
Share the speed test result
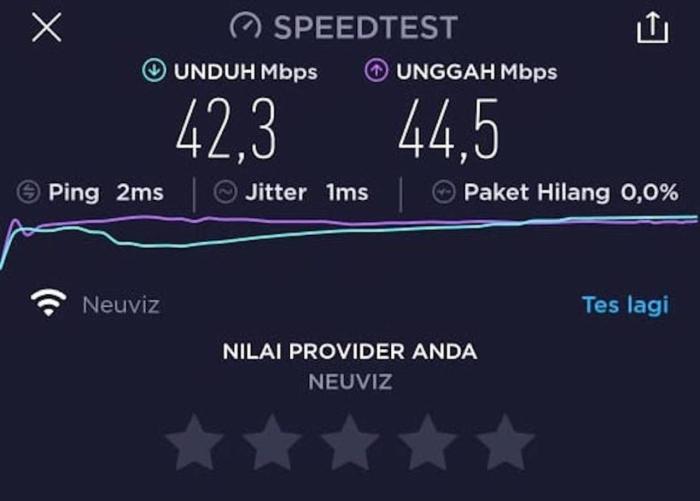point(651,29)
